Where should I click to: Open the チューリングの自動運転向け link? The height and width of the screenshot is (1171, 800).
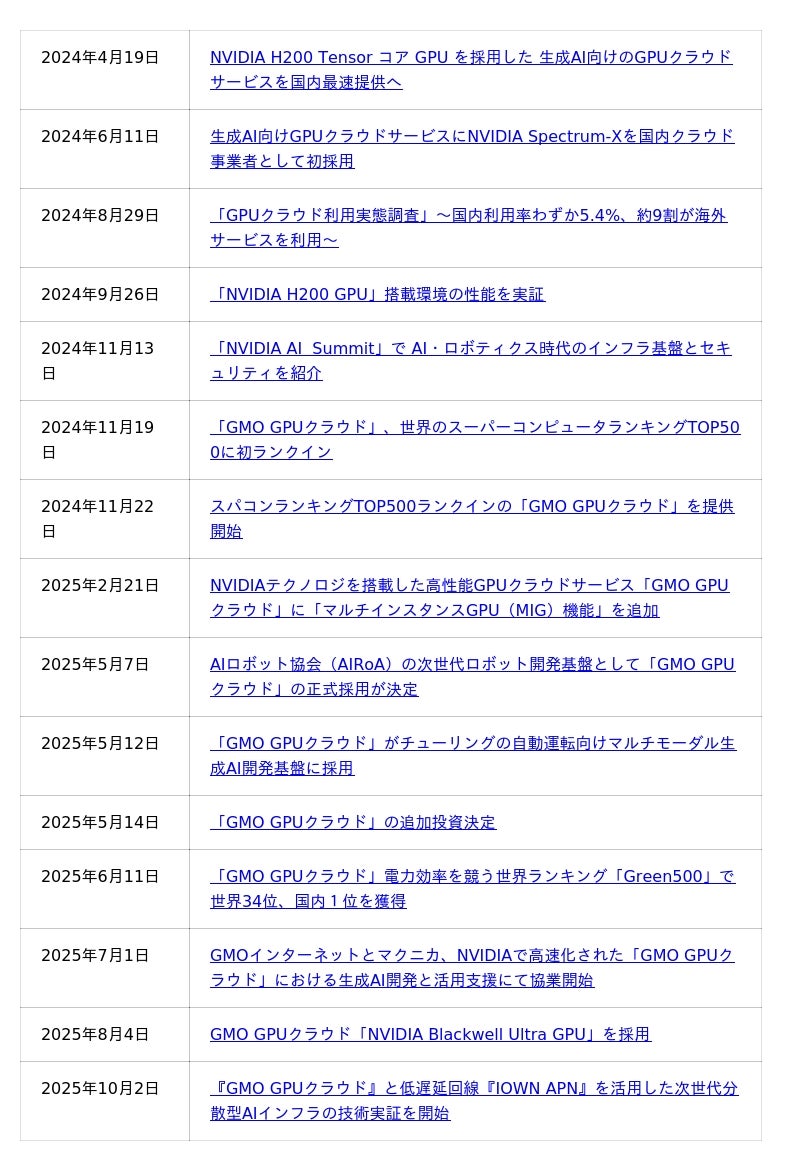(x=472, y=744)
